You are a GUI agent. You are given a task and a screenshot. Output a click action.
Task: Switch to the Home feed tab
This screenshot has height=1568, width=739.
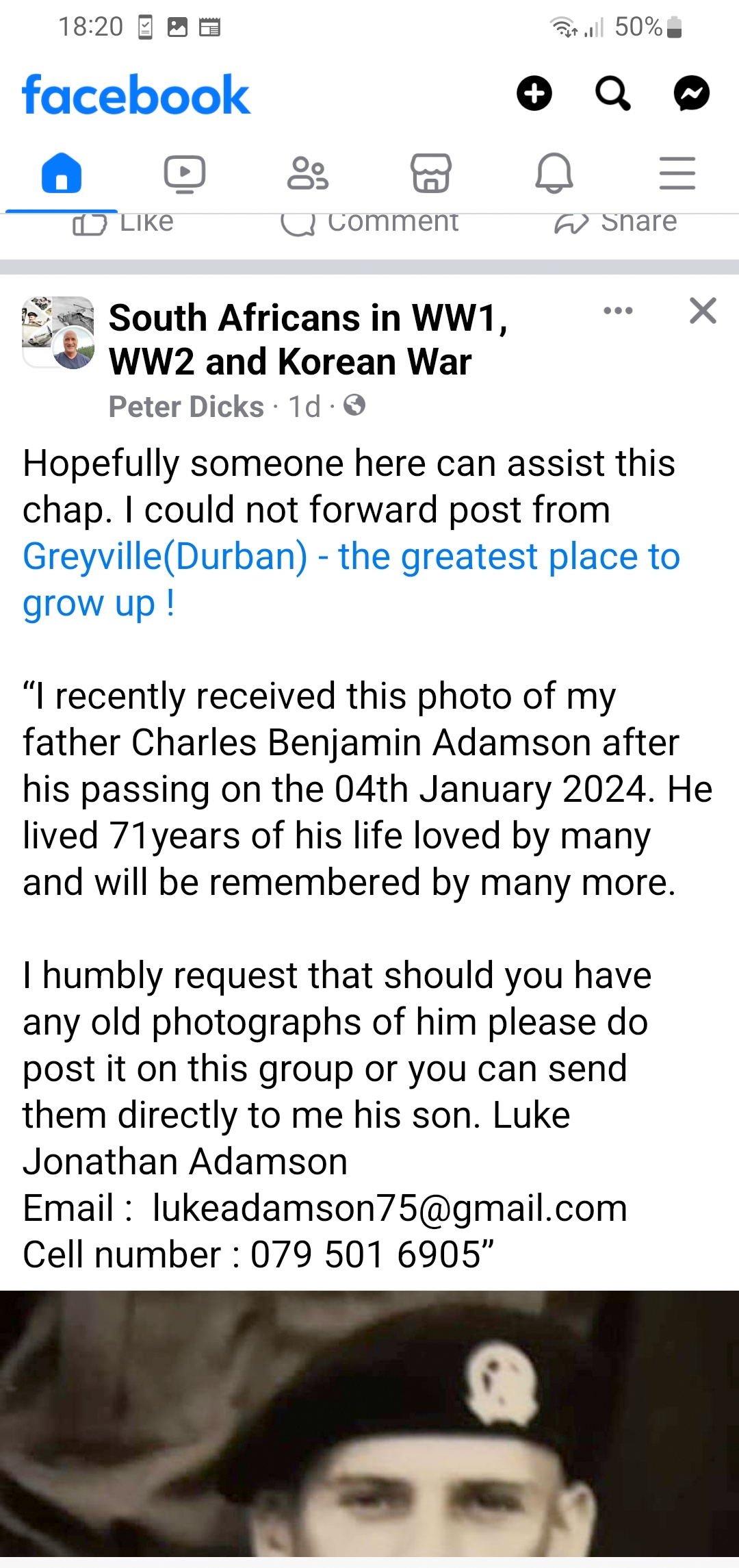click(62, 173)
